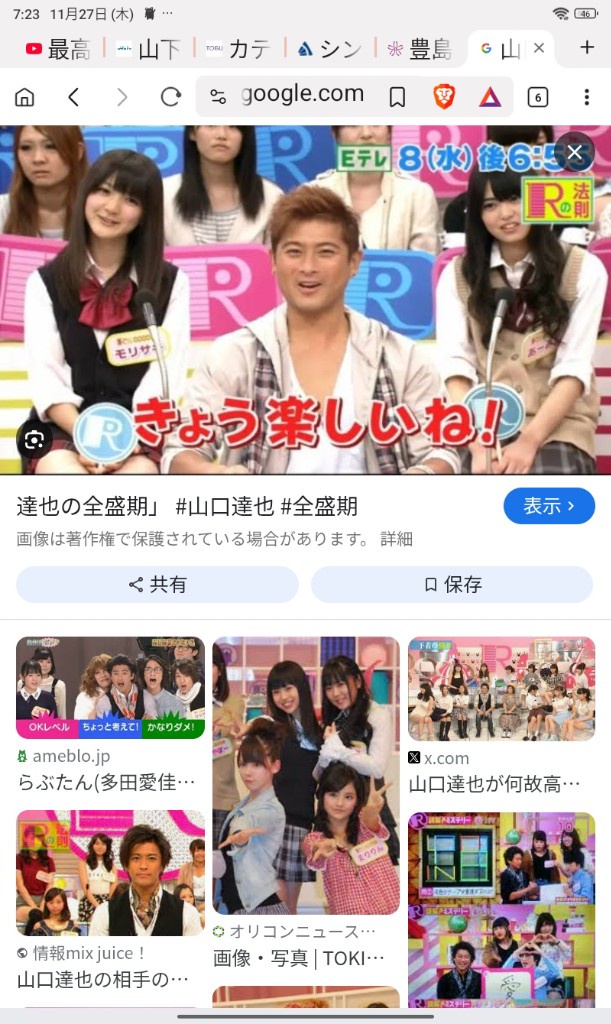
Task: Share this image via 共有
Action: tap(157, 585)
